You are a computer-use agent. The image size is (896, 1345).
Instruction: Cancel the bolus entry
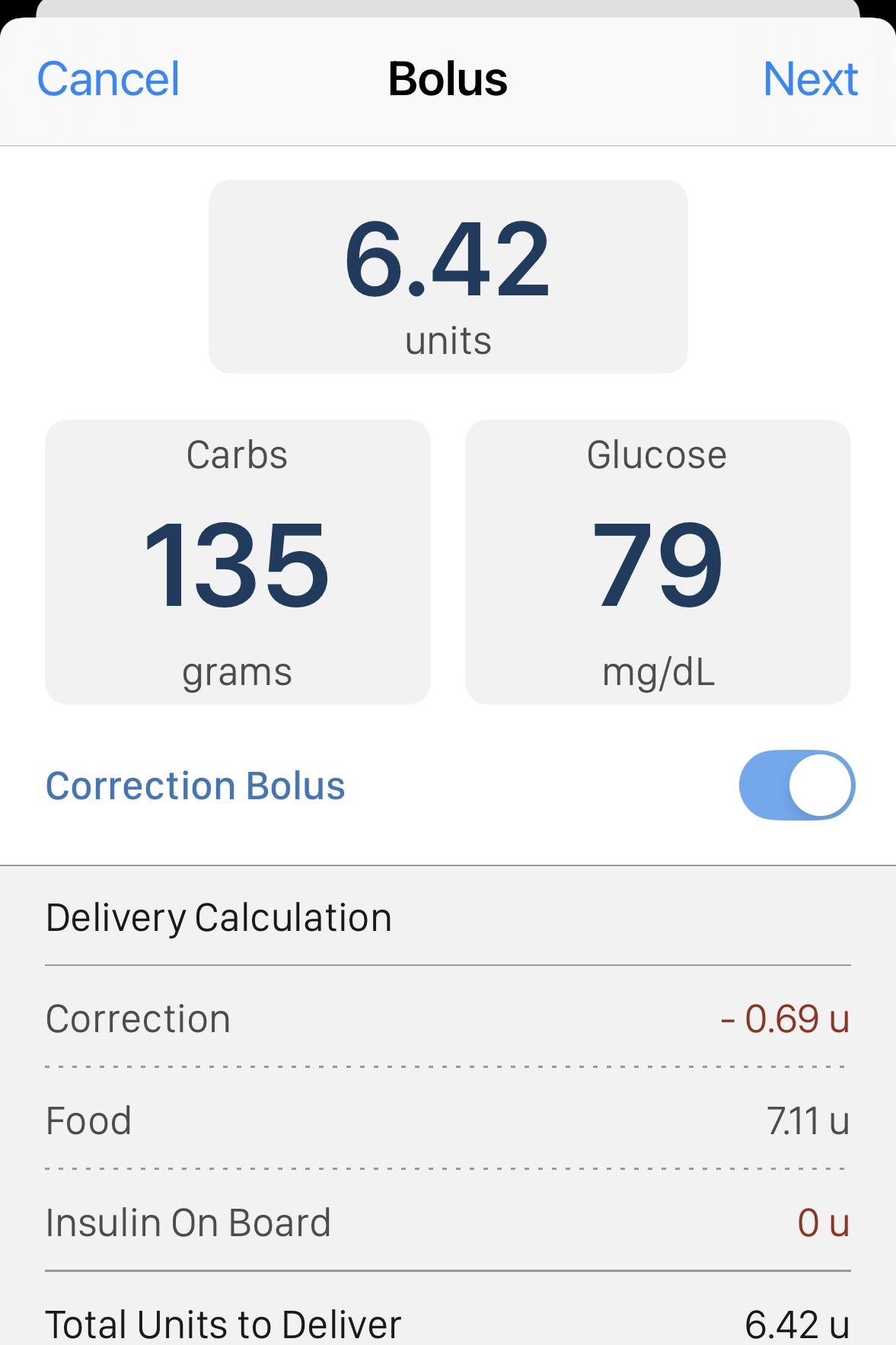click(108, 79)
